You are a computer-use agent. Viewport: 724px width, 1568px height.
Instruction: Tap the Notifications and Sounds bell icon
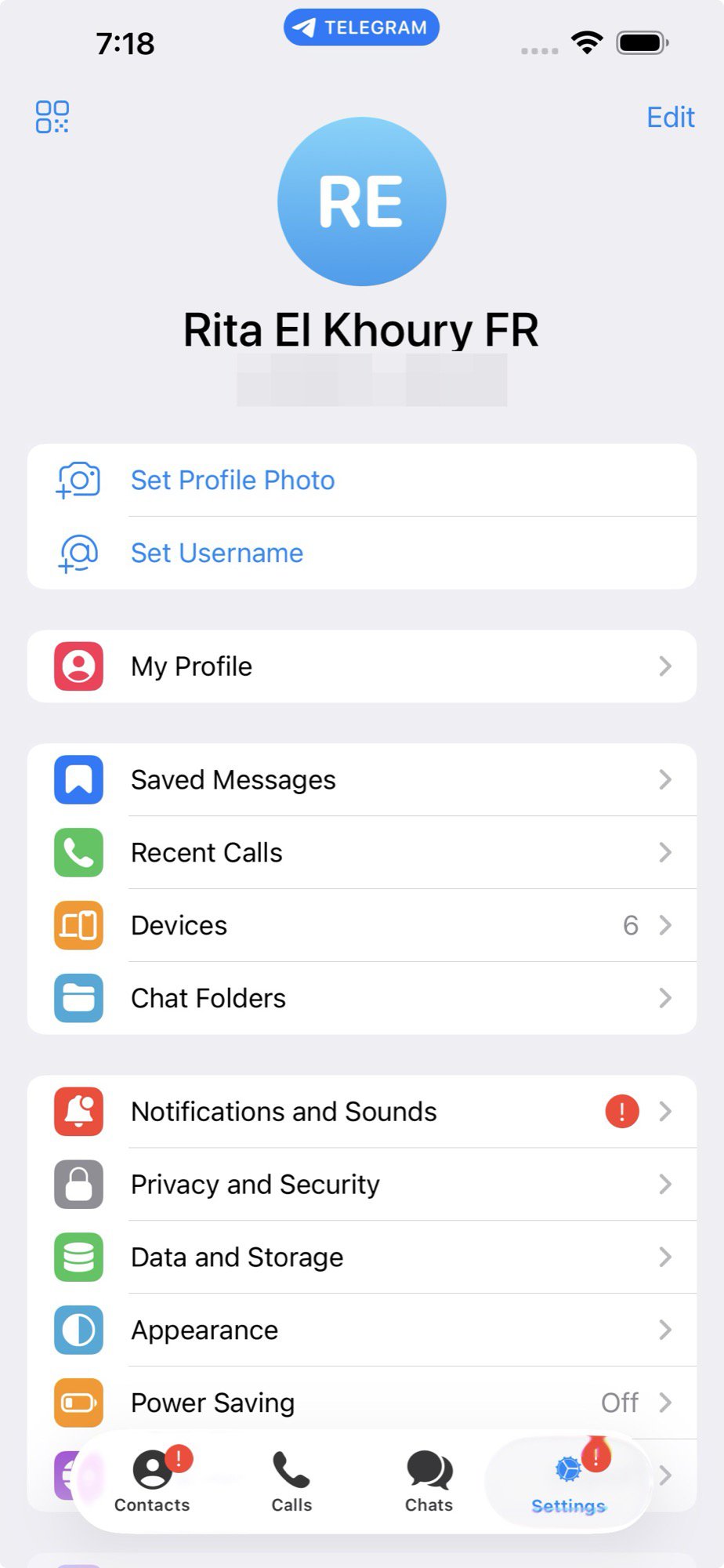(77, 1111)
